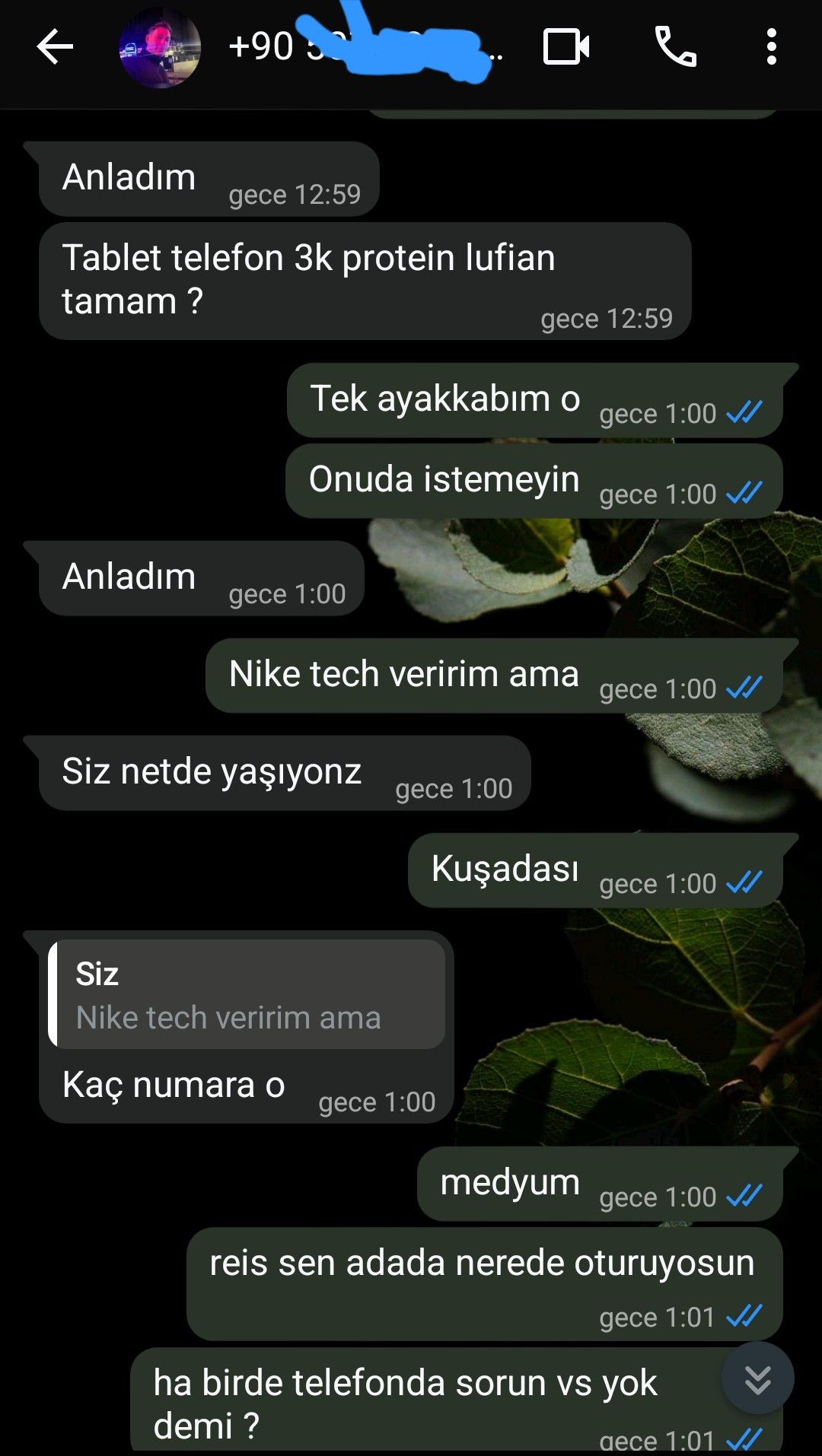
Task: Jump to the latest messages
Action: tap(758, 1378)
